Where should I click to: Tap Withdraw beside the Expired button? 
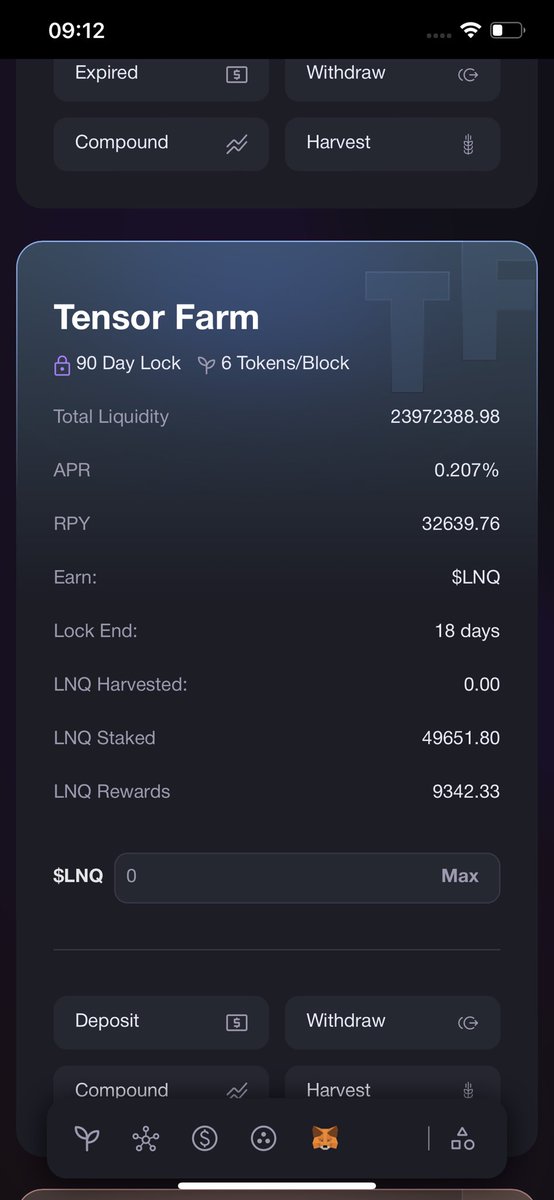tap(392, 76)
